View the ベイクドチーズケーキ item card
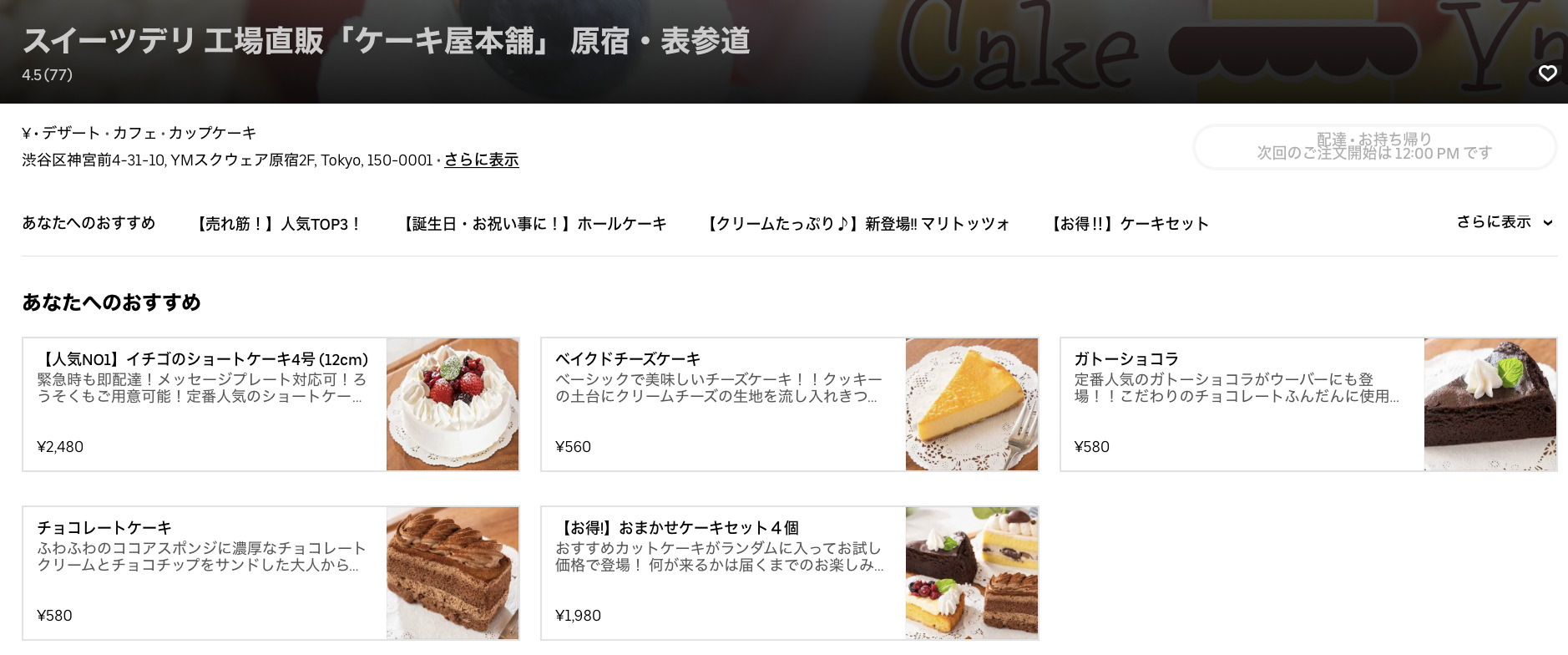Image resolution: width=1568 pixels, height=655 pixels. pyautogui.click(x=789, y=404)
